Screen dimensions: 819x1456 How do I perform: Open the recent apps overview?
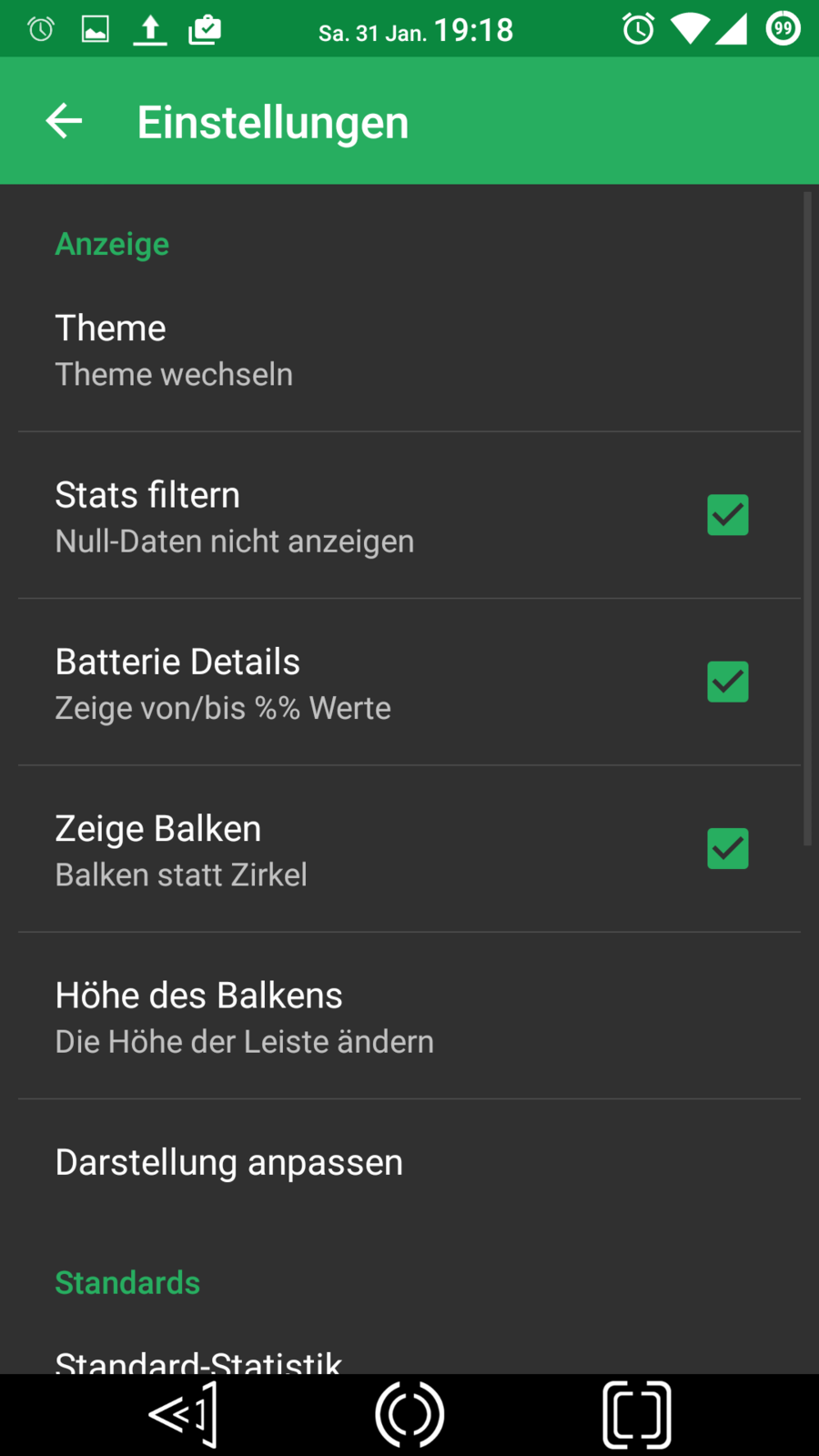pos(636,1415)
